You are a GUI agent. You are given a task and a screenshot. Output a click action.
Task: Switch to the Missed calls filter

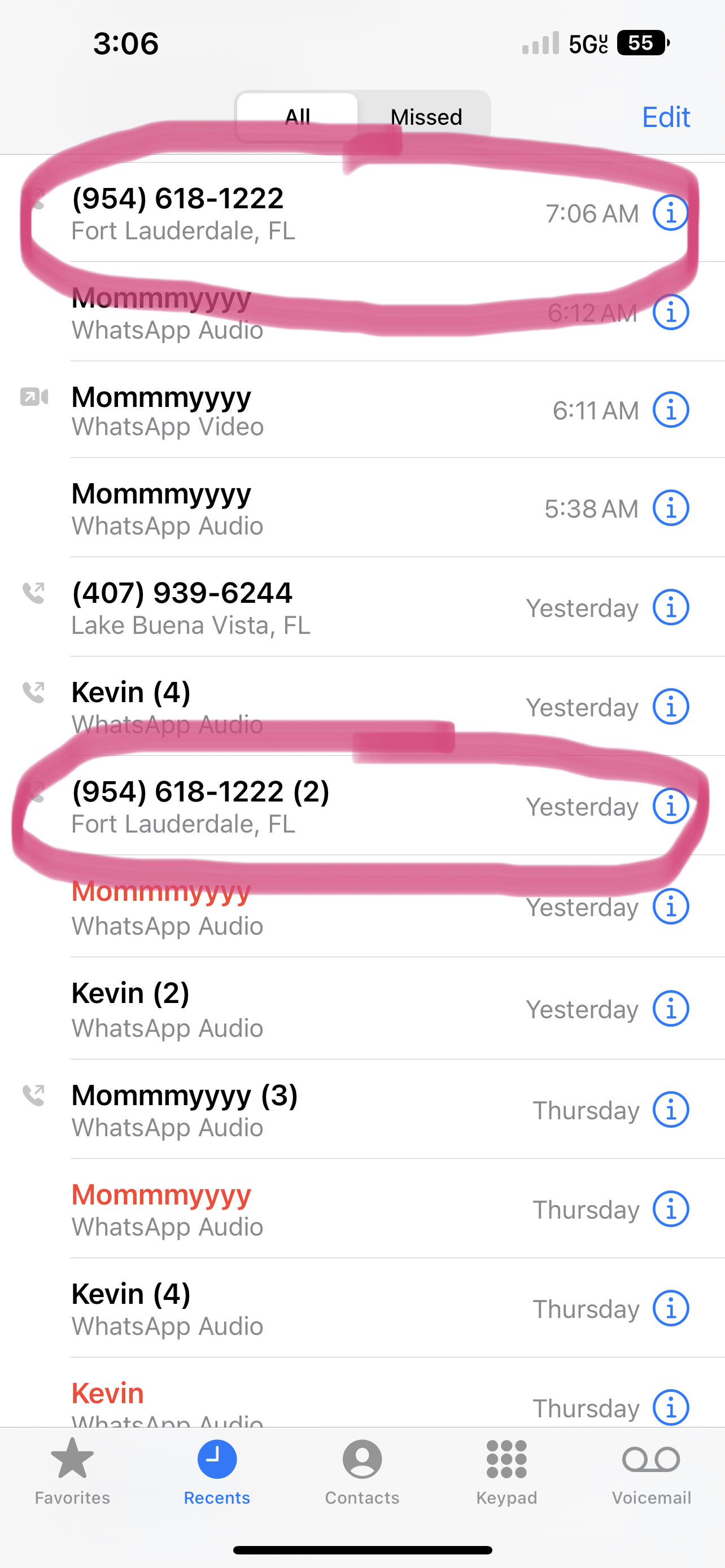pyautogui.click(x=426, y=116)
